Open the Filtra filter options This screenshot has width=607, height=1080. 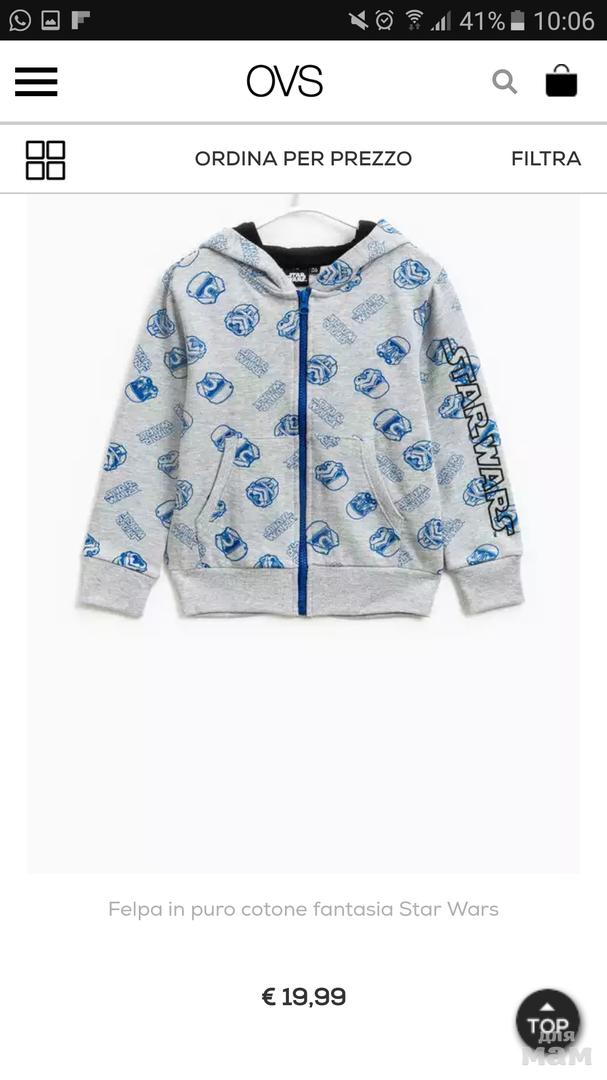(x=545, y=159)
